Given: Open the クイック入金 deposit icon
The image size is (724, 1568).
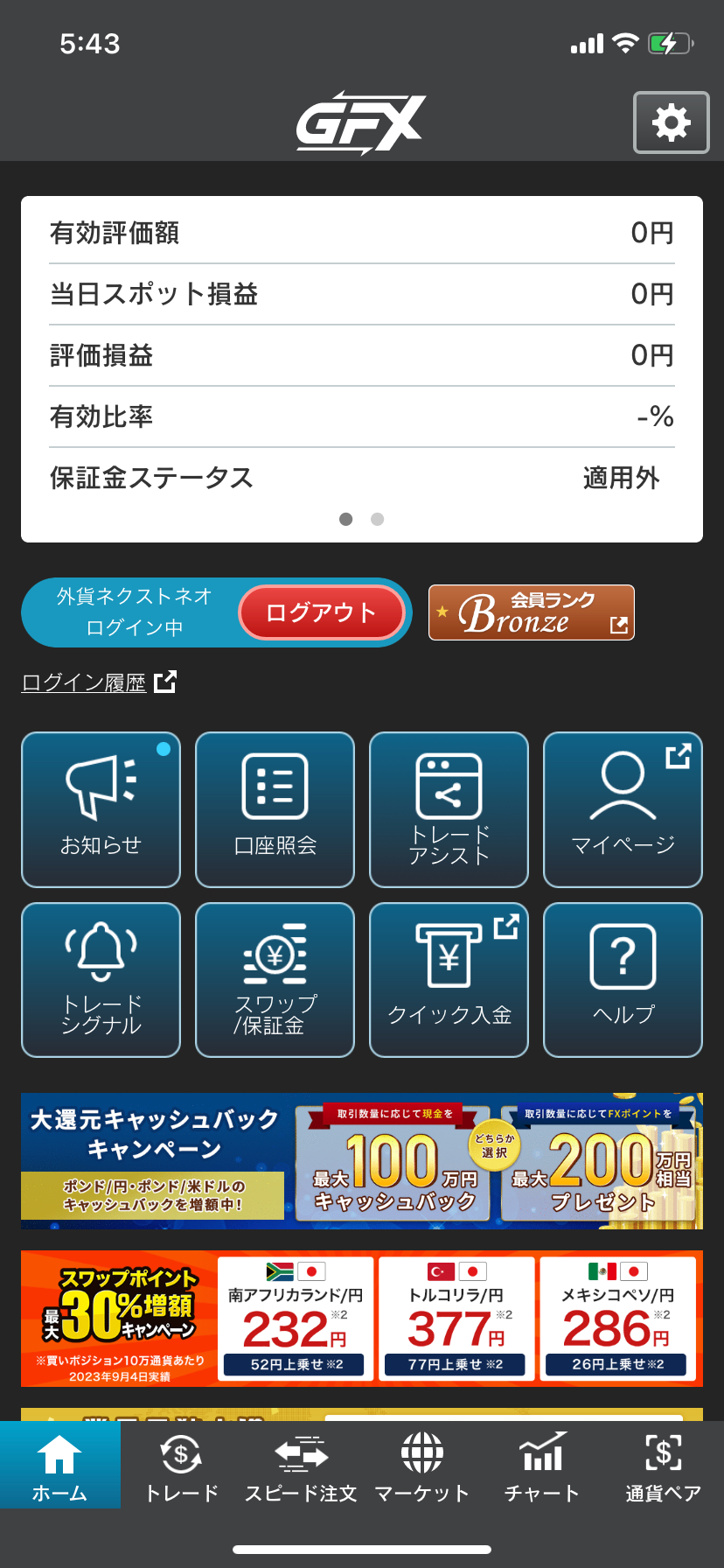Looking at the screenshot, I should tap(449, 980).
